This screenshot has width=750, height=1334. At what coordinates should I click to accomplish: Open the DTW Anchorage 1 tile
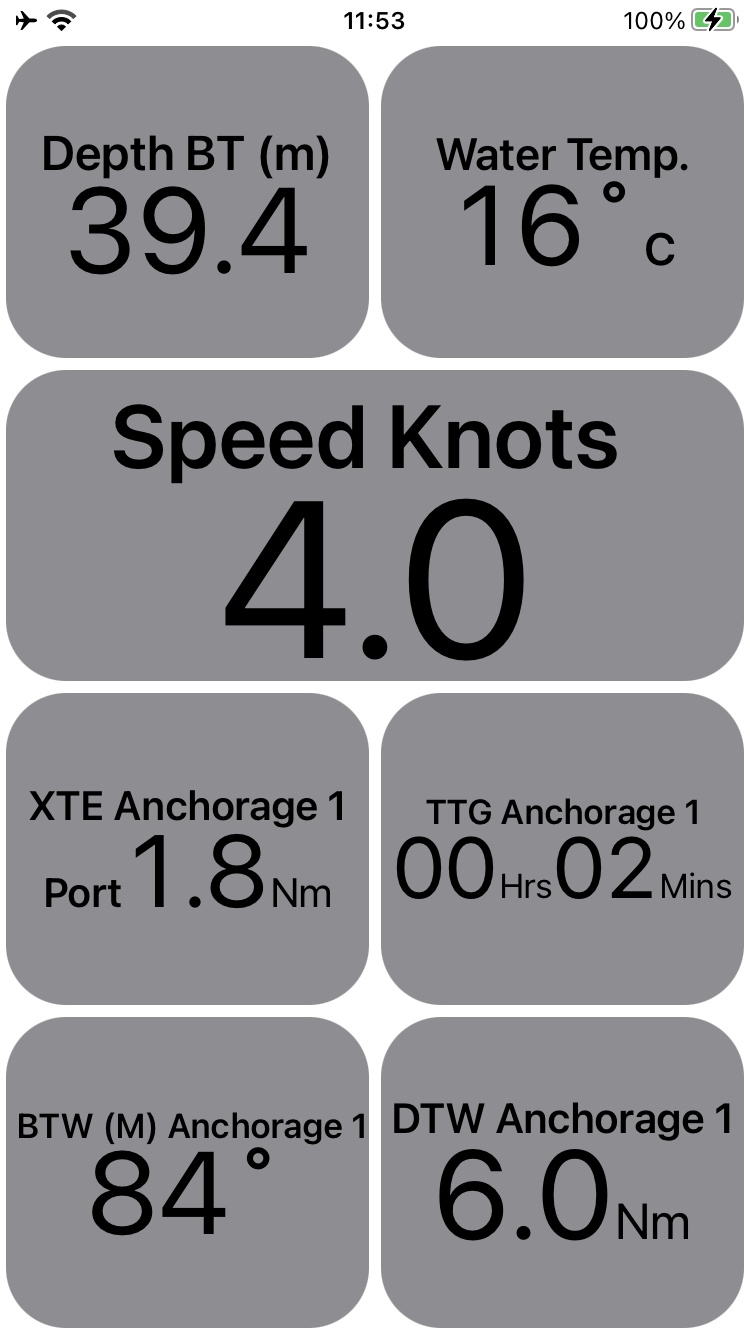(562, 1173)
